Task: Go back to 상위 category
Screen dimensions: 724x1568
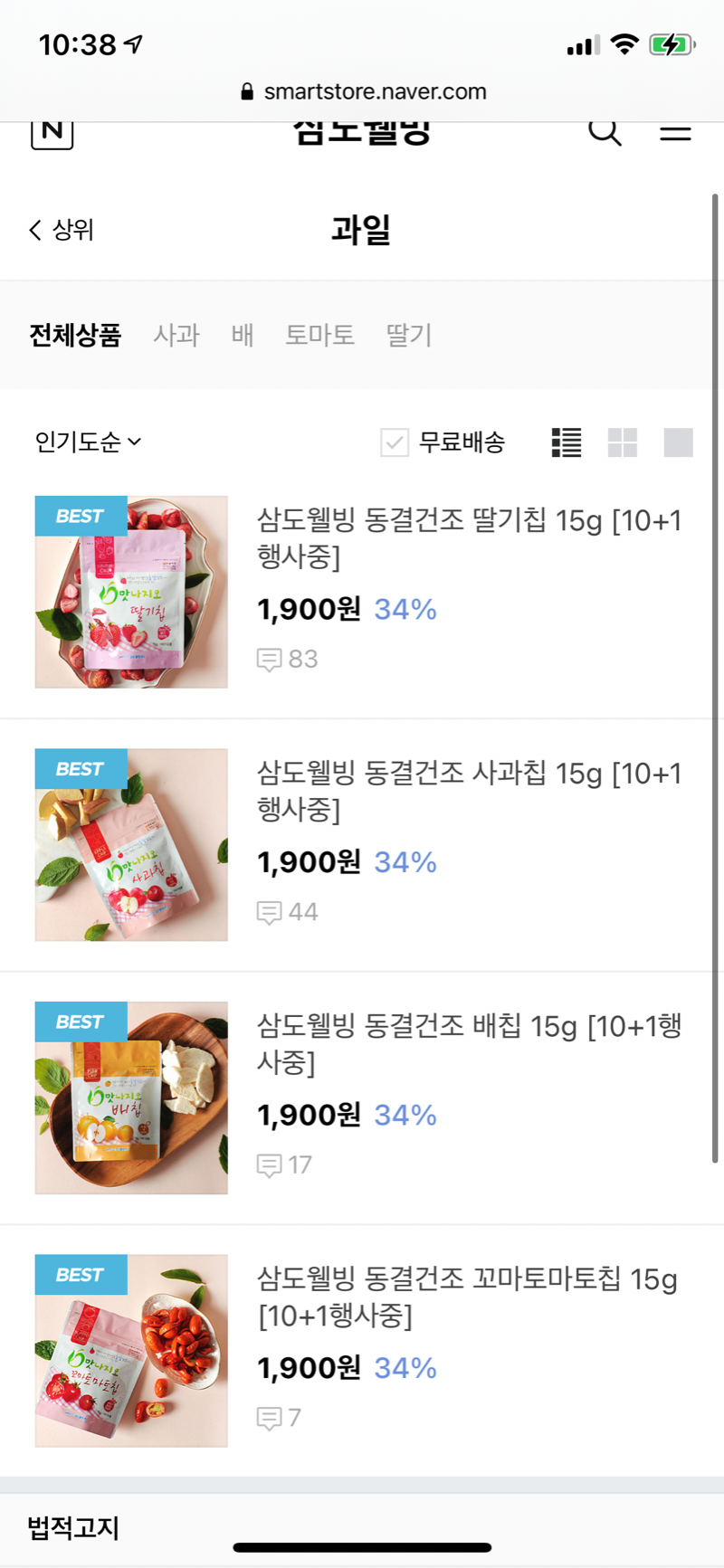Action: pos(62,230)
